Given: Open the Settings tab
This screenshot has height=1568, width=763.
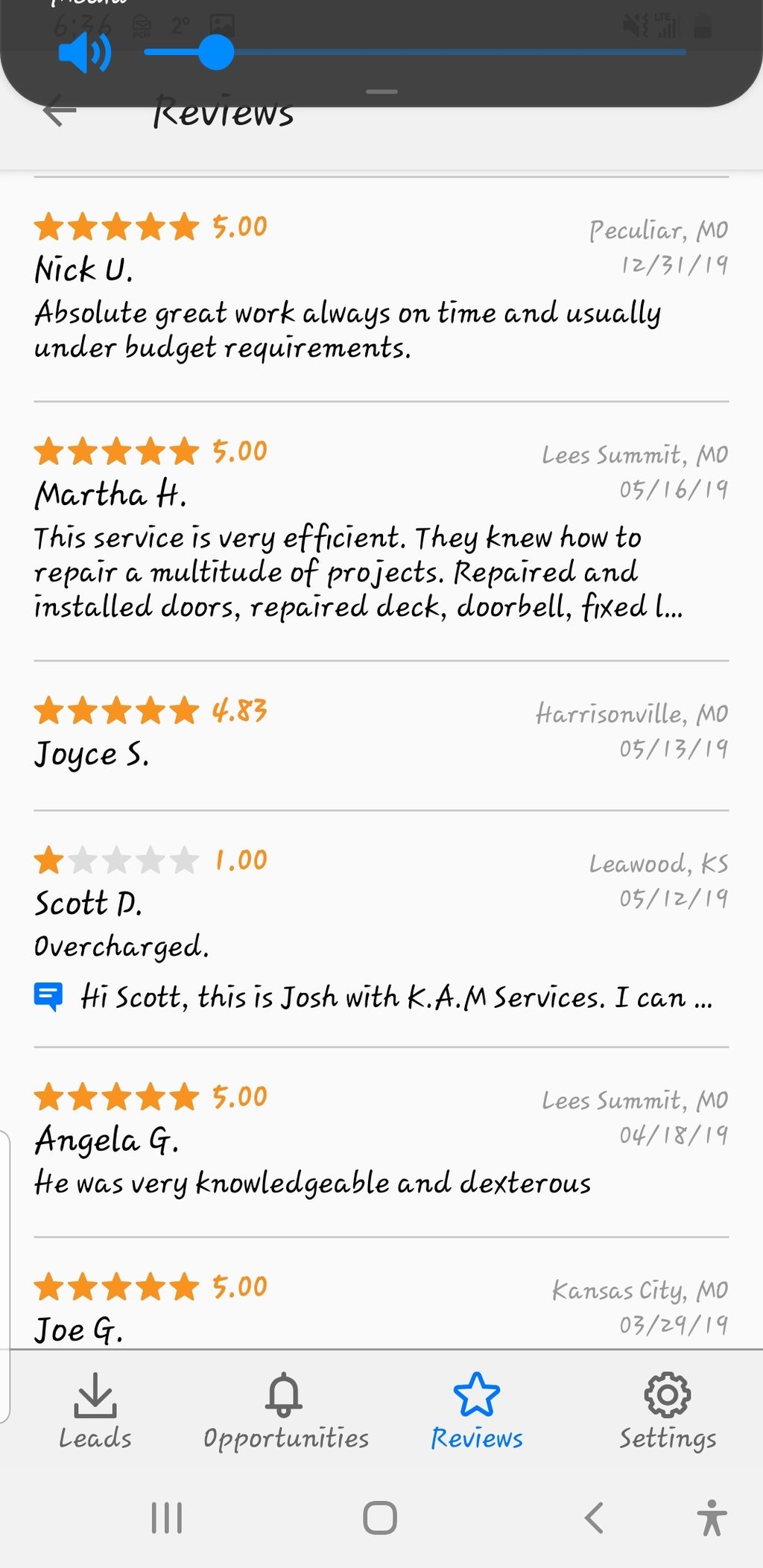Looking at the screenshot, I should tap(668, 1412).
